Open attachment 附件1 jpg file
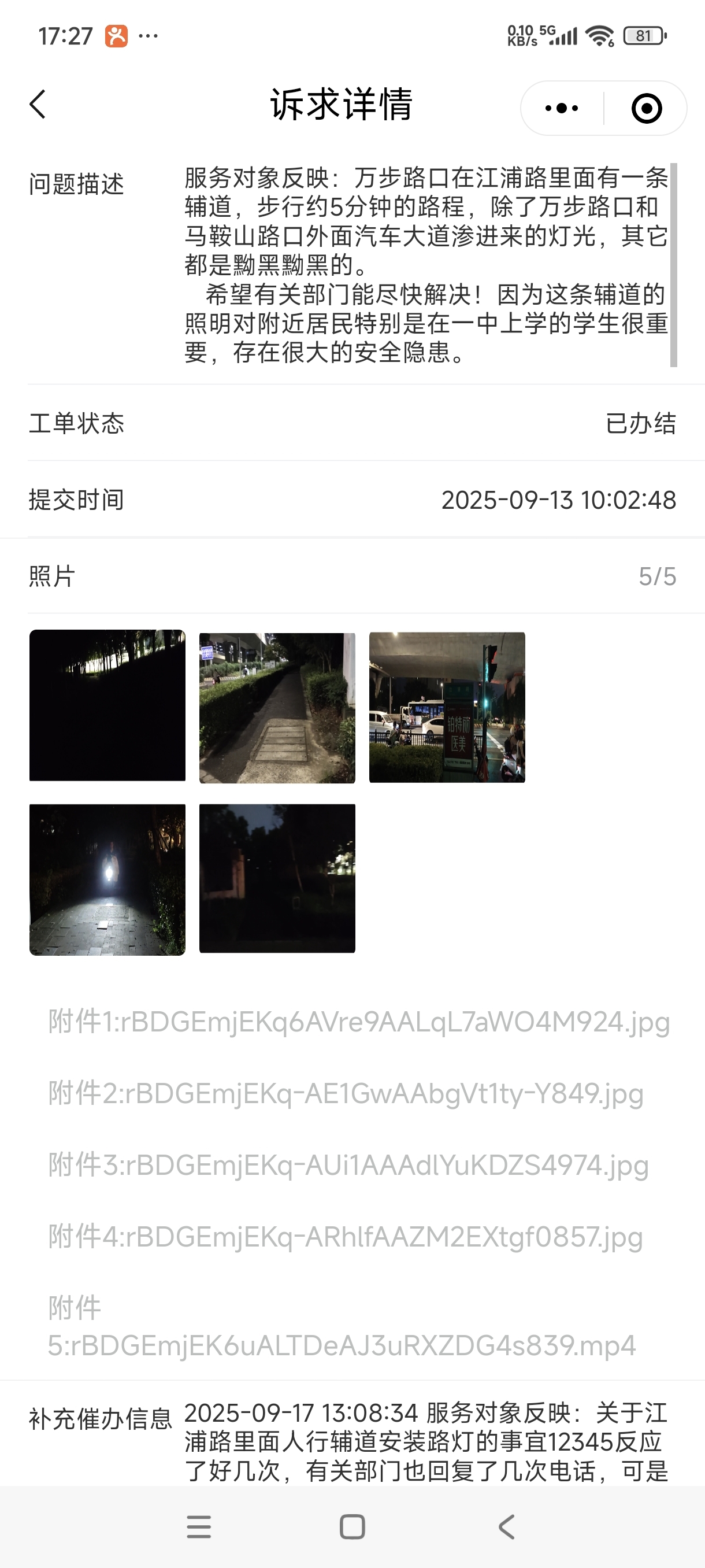This screenshot has width=705, height=1568. pyautogui.click(x=359, y=1022)
